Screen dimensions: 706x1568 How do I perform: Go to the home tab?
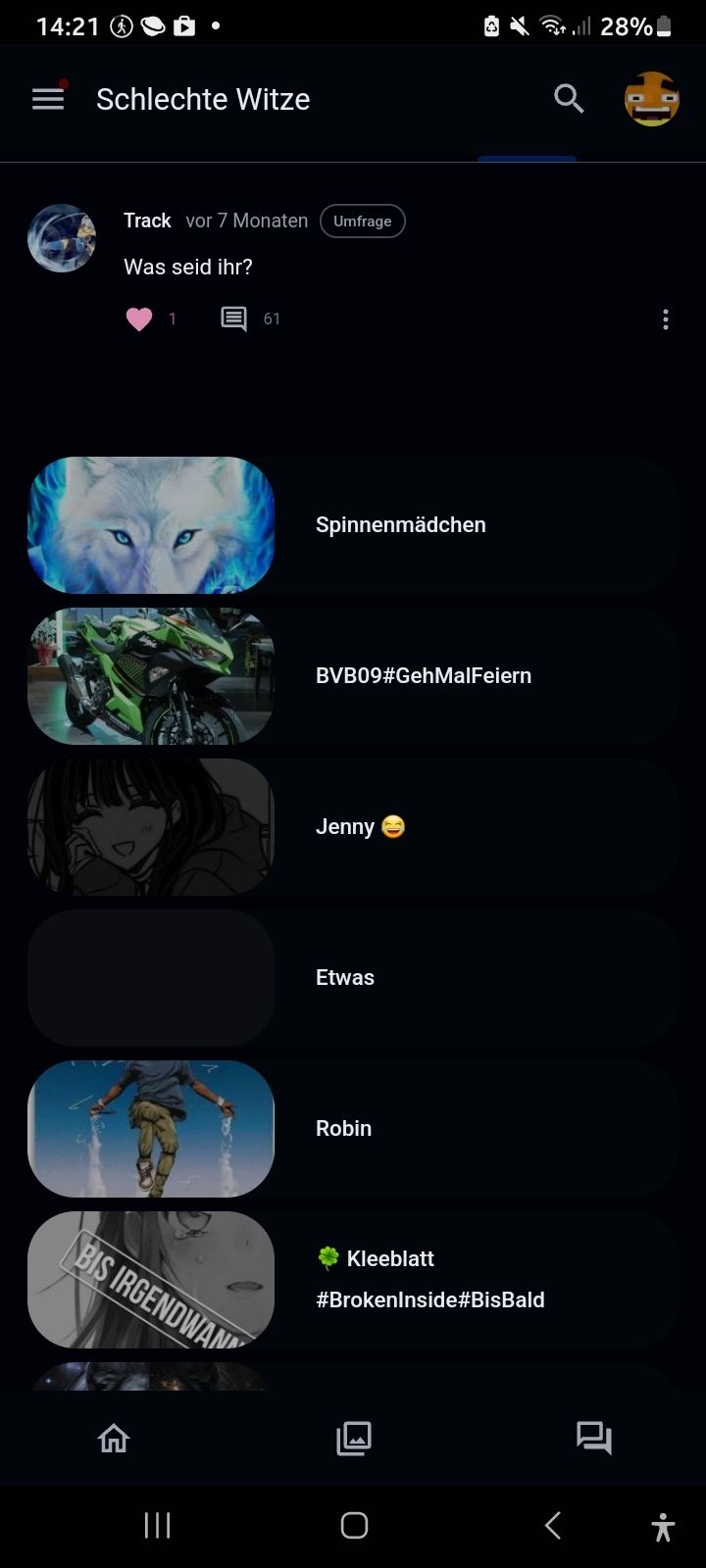114,1438
